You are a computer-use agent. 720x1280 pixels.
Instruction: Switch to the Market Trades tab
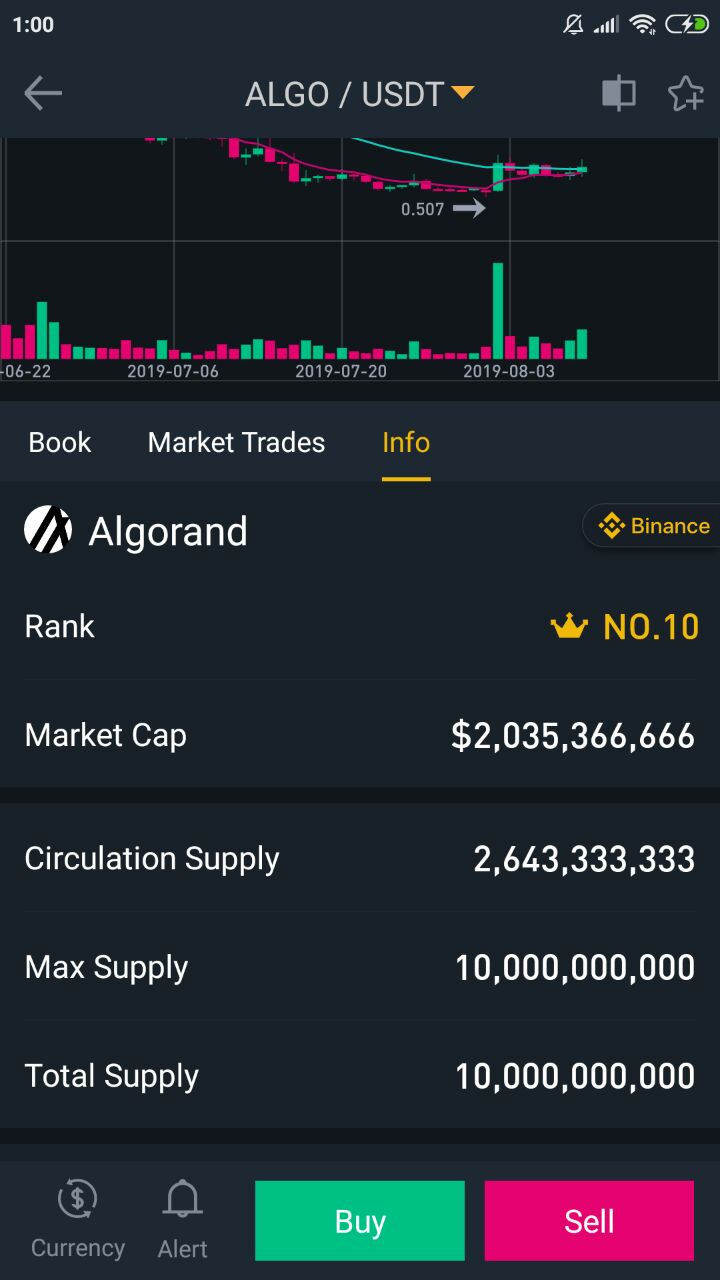[236, 442]
